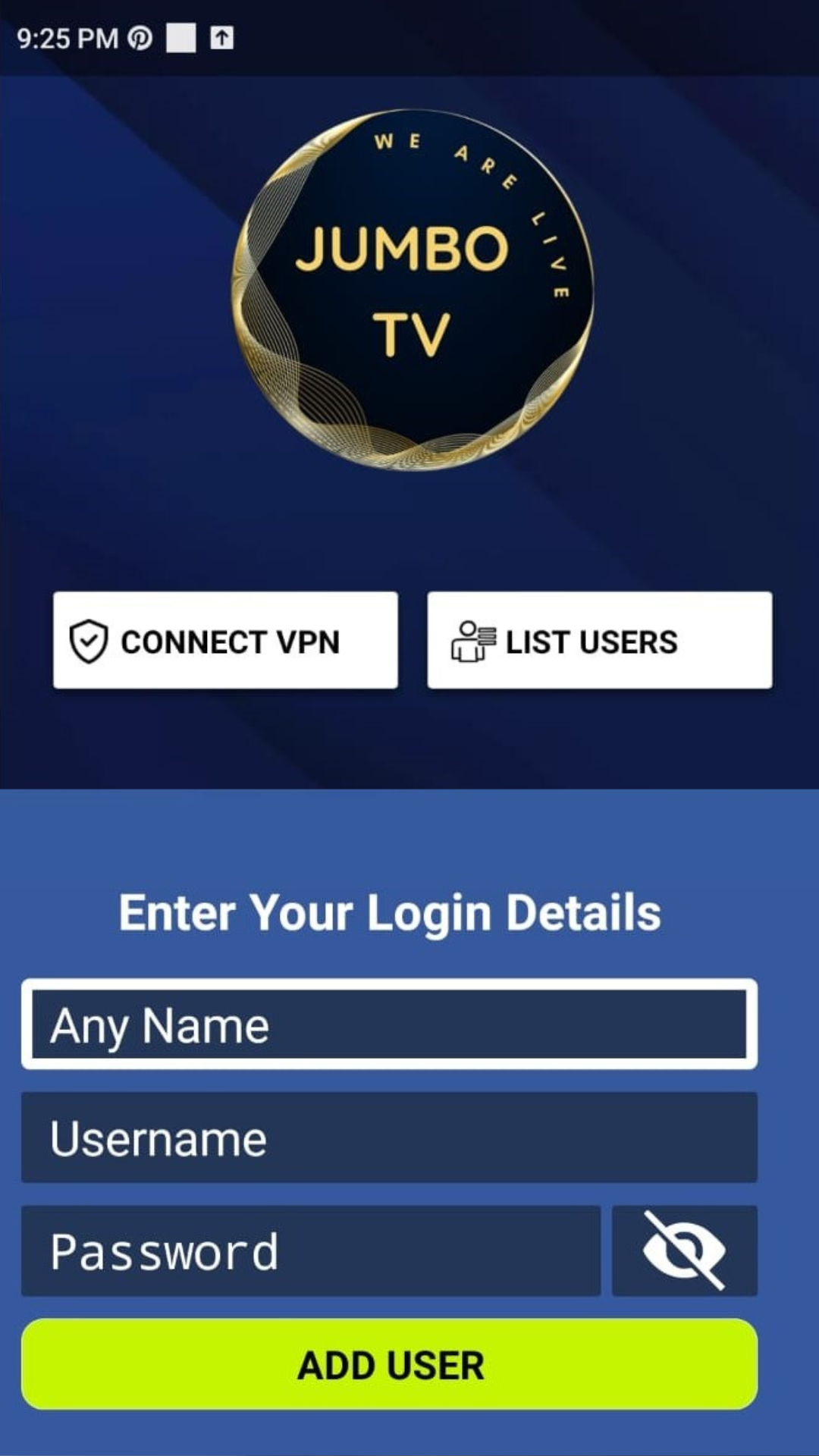Tap into the Password field

pyautogui.click(x=311, y=1251)
